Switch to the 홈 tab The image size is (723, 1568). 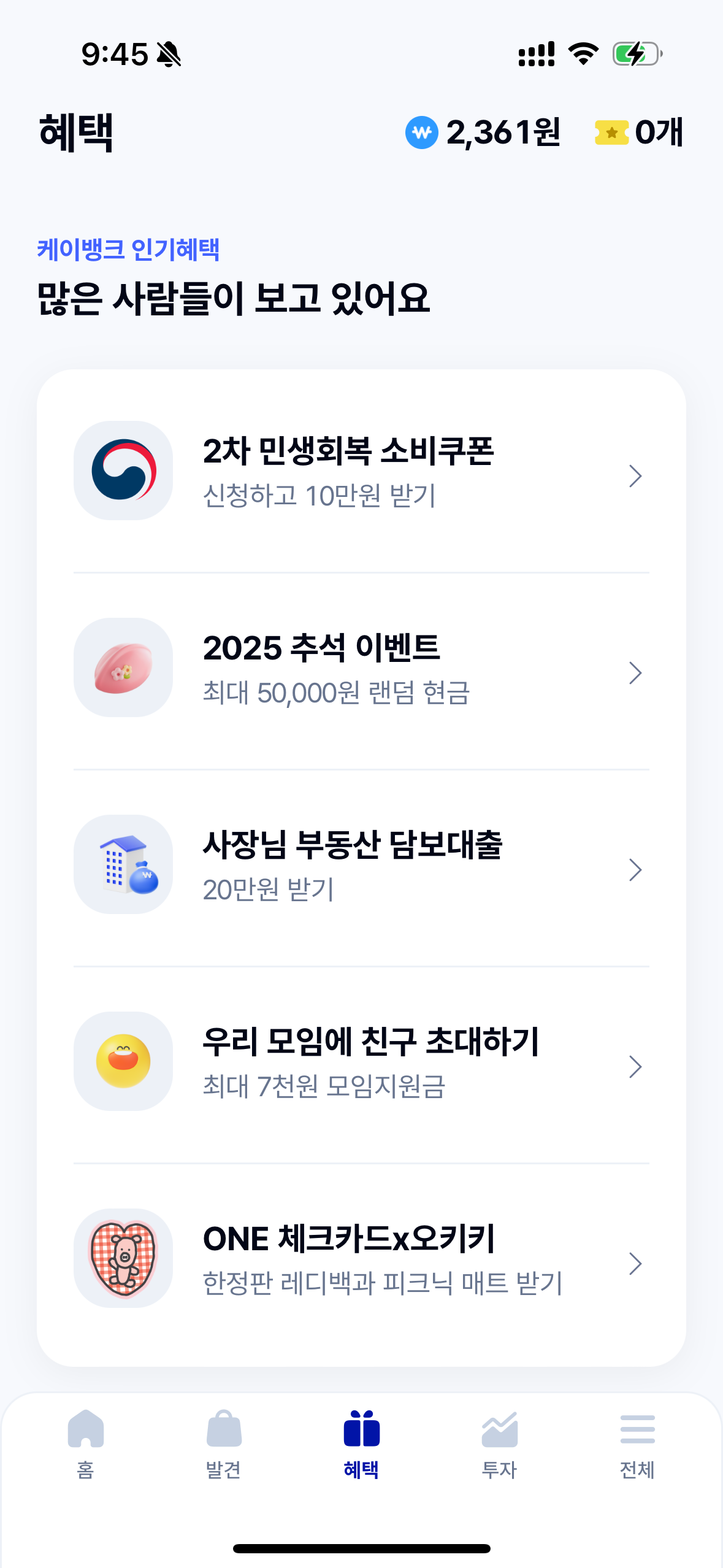click(86, 1444)
